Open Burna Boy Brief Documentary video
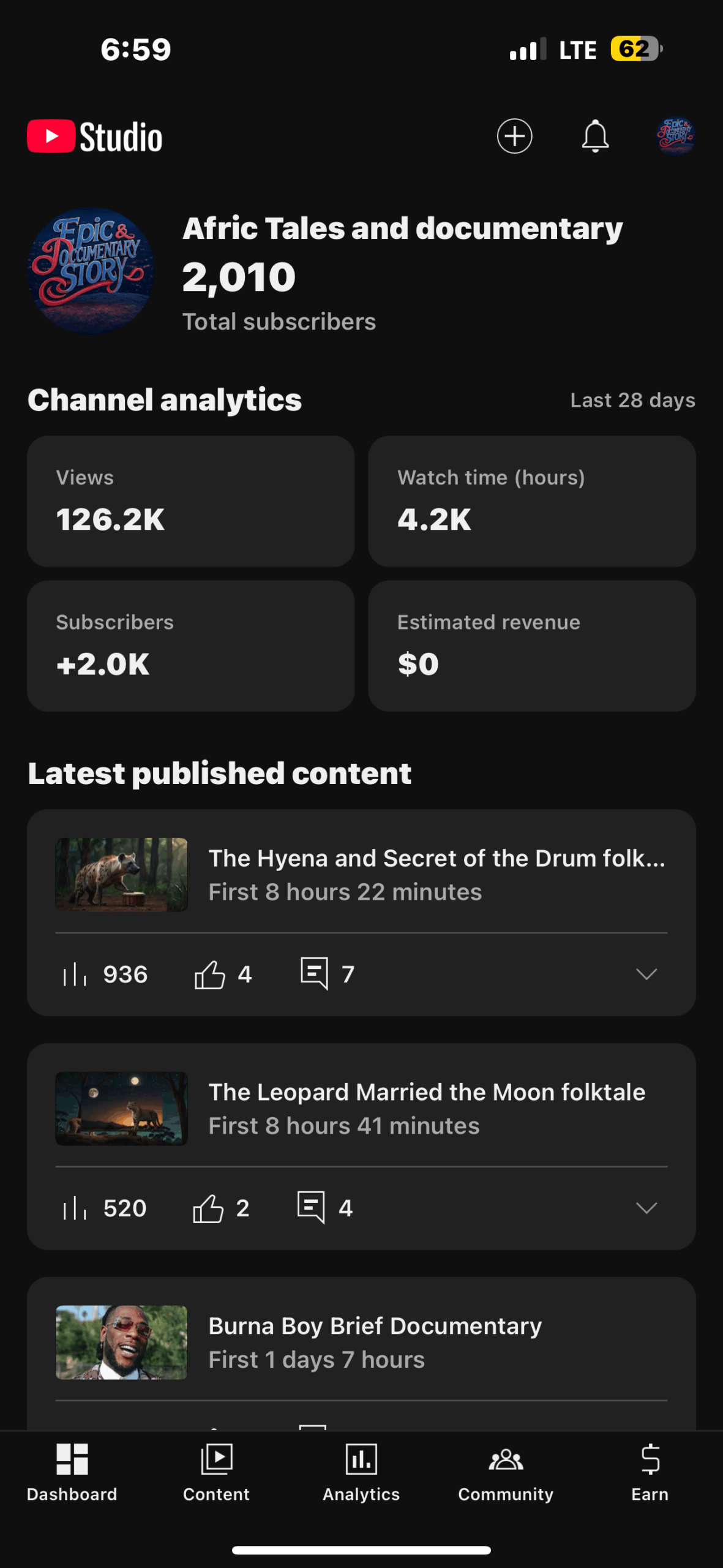The image size is (723, 1568). click(x=361, y=1343)
